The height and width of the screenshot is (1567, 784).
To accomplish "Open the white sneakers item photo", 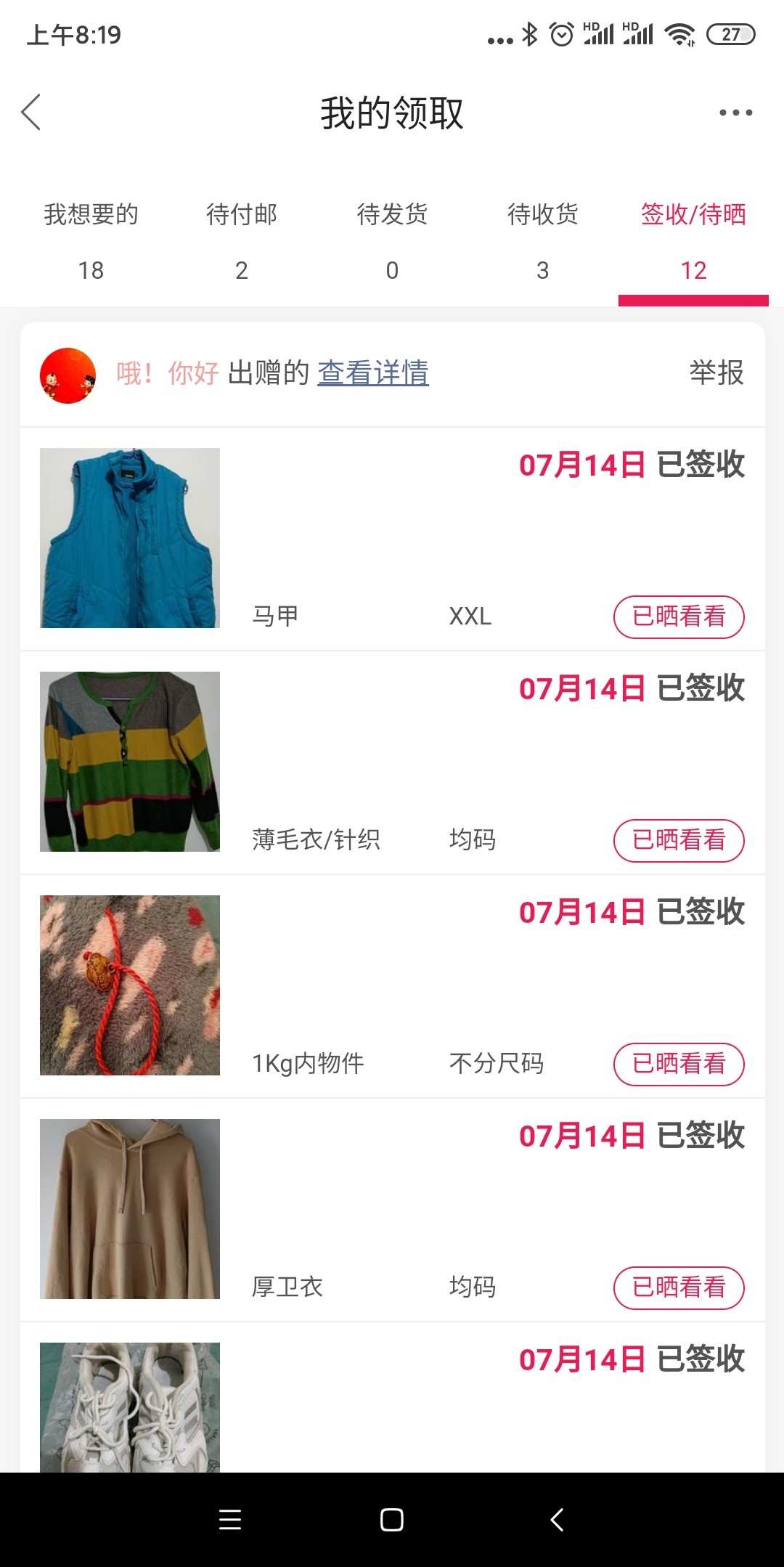I will click(130, 1407).
